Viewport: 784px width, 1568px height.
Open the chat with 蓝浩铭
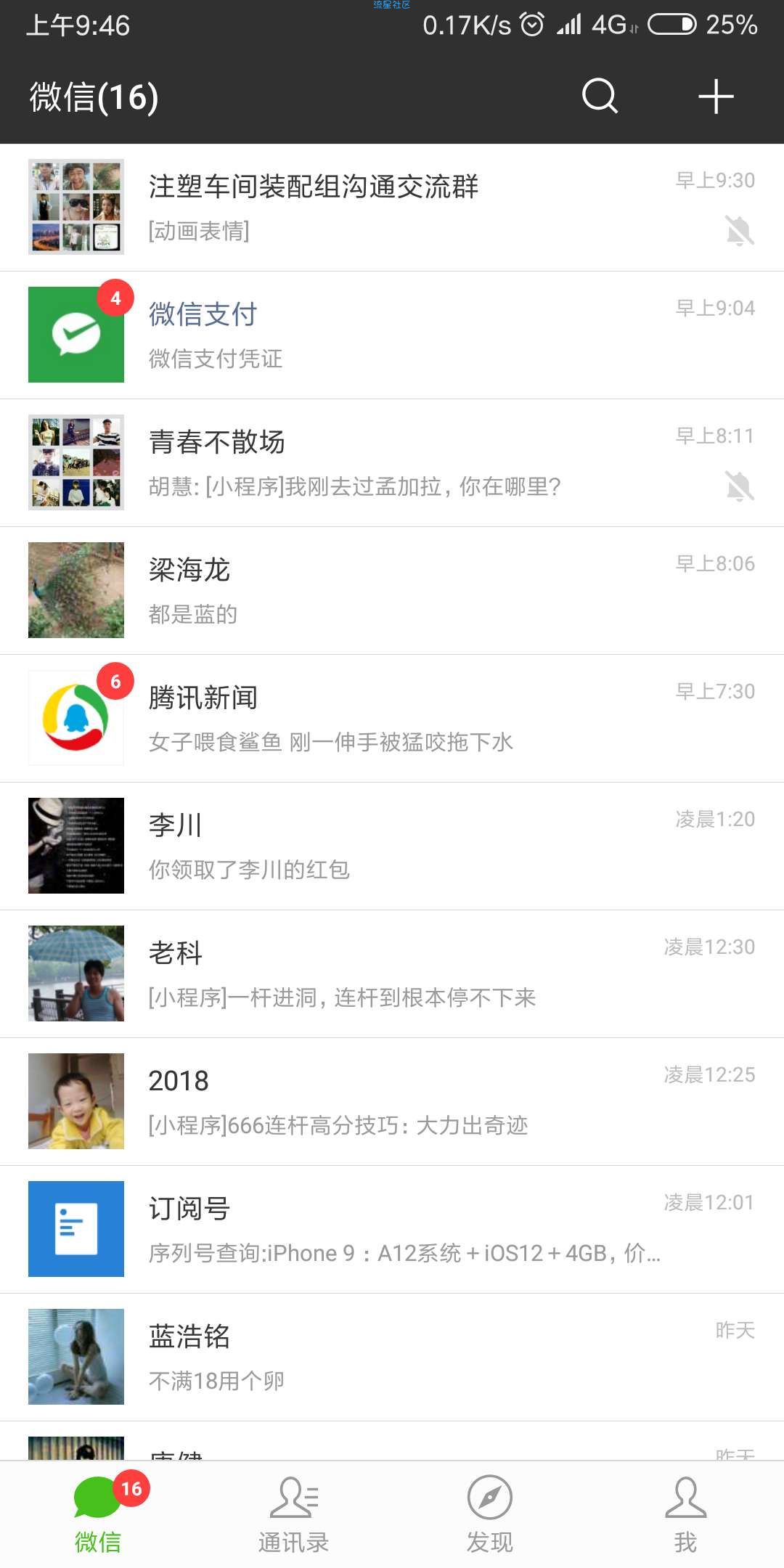pos(392,1357)
